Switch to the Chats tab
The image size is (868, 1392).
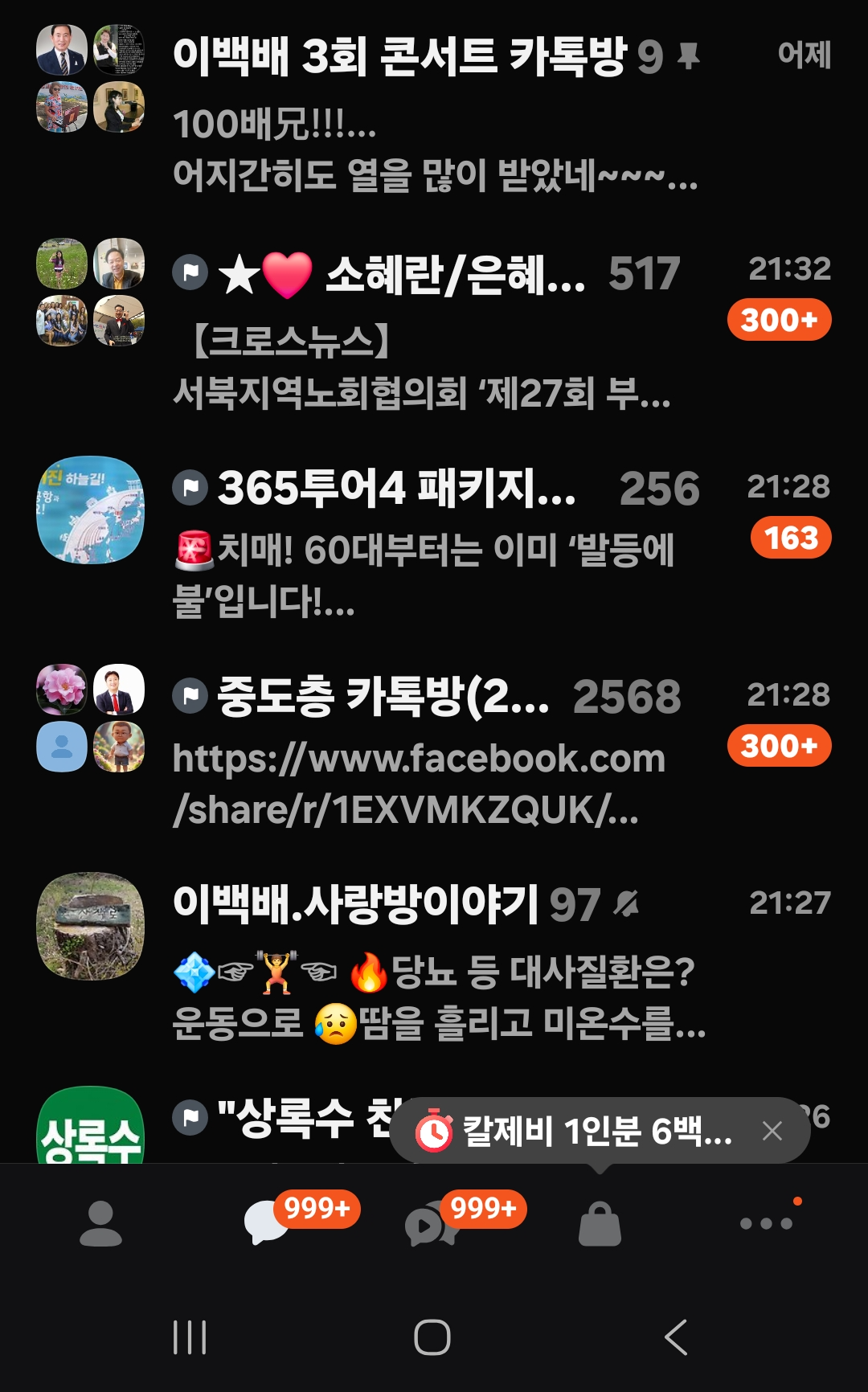(269, 1224)
